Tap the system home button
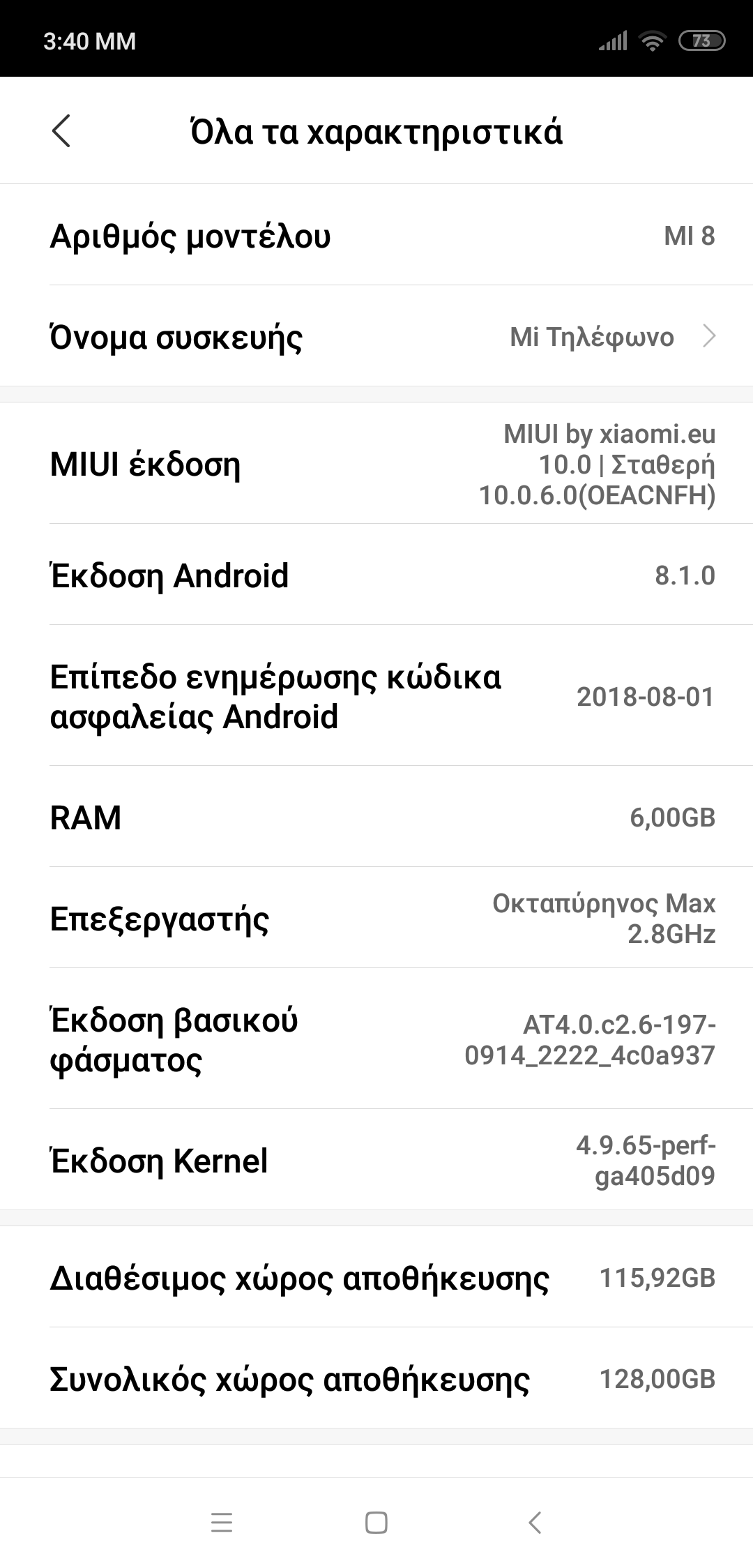The image size is (753, 1568). tap(376, 1523)
